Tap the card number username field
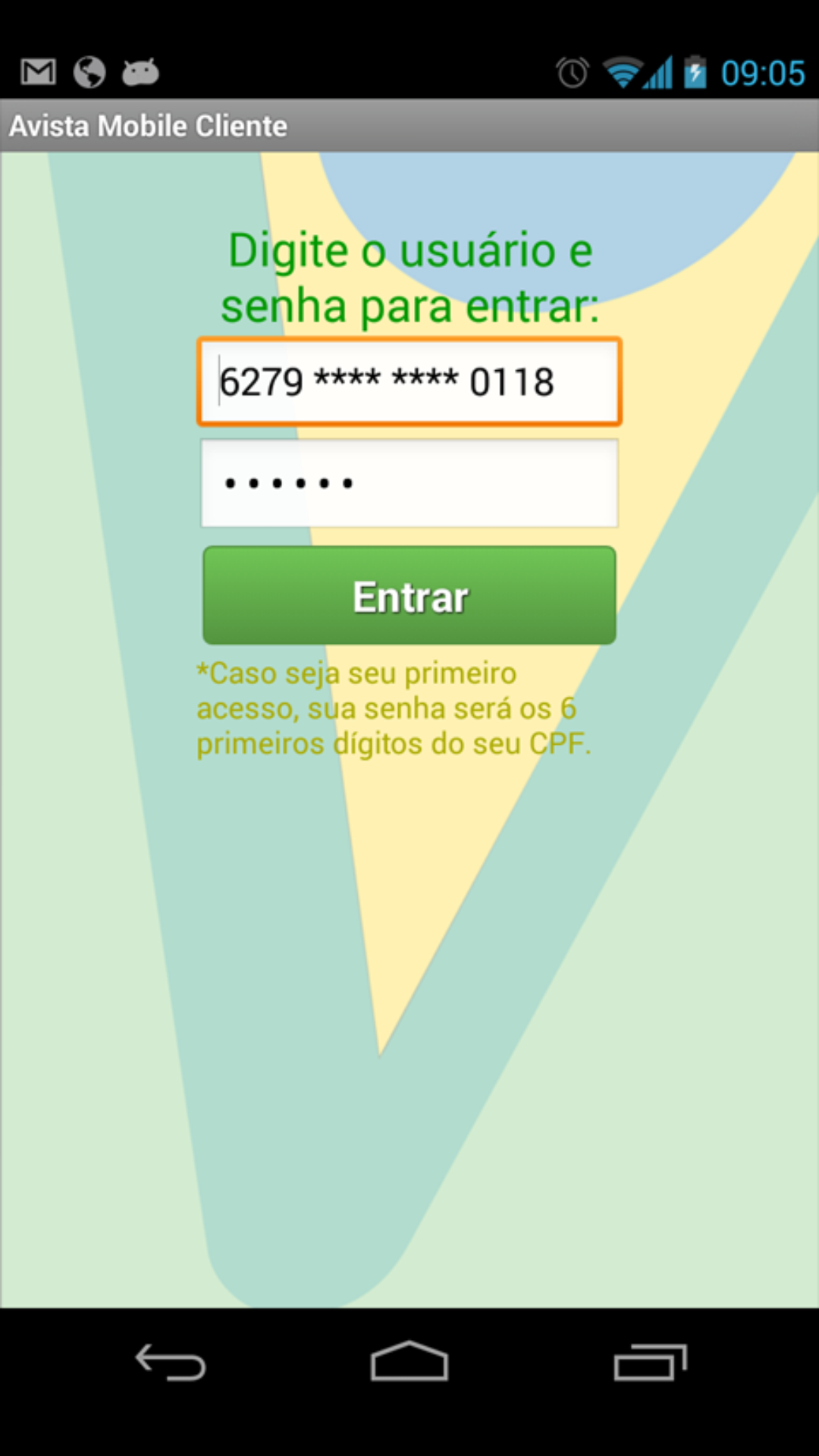The image size is (819, 1456). pos(409,381)
